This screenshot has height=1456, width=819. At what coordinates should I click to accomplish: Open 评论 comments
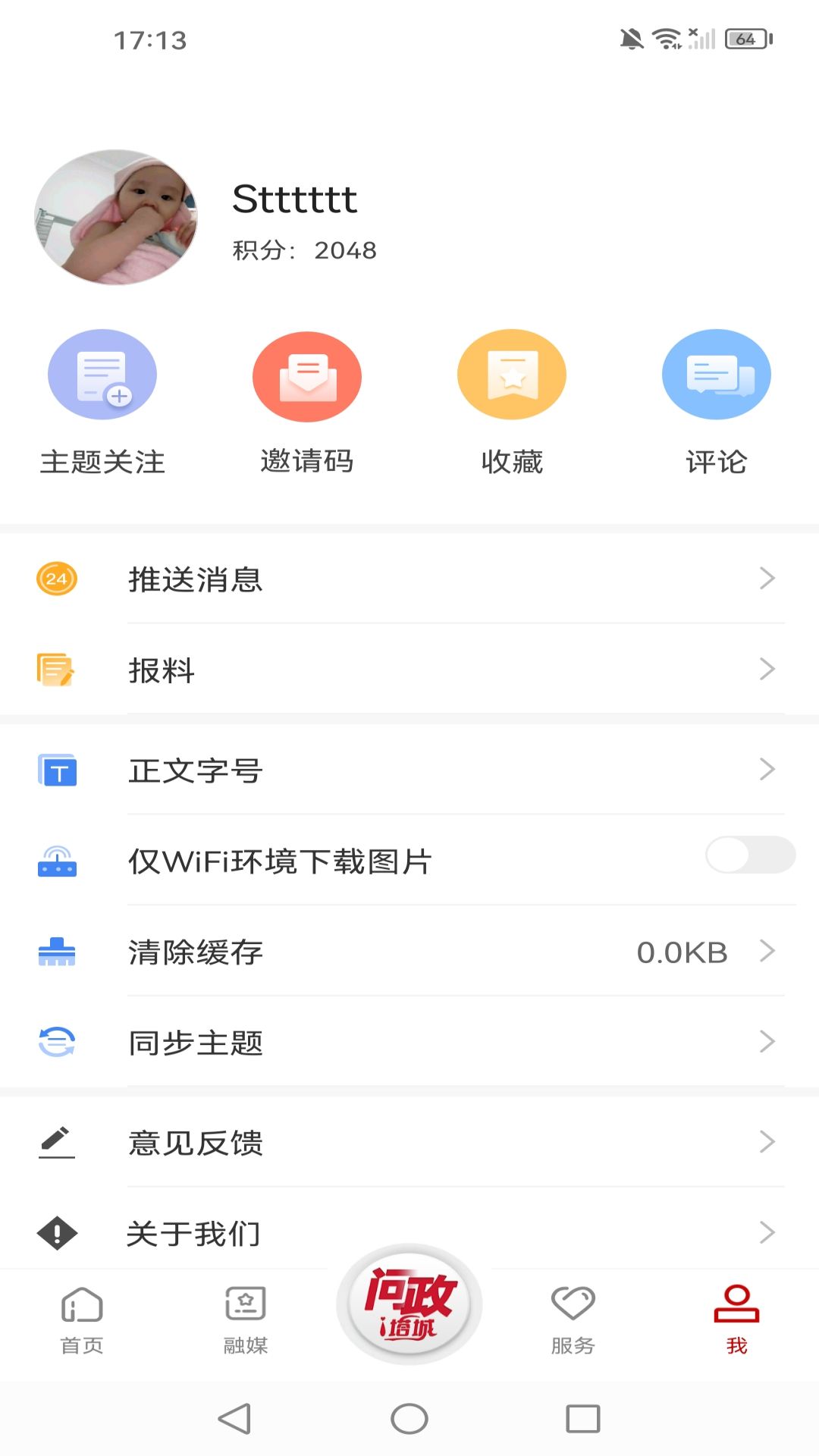(717, 402)
